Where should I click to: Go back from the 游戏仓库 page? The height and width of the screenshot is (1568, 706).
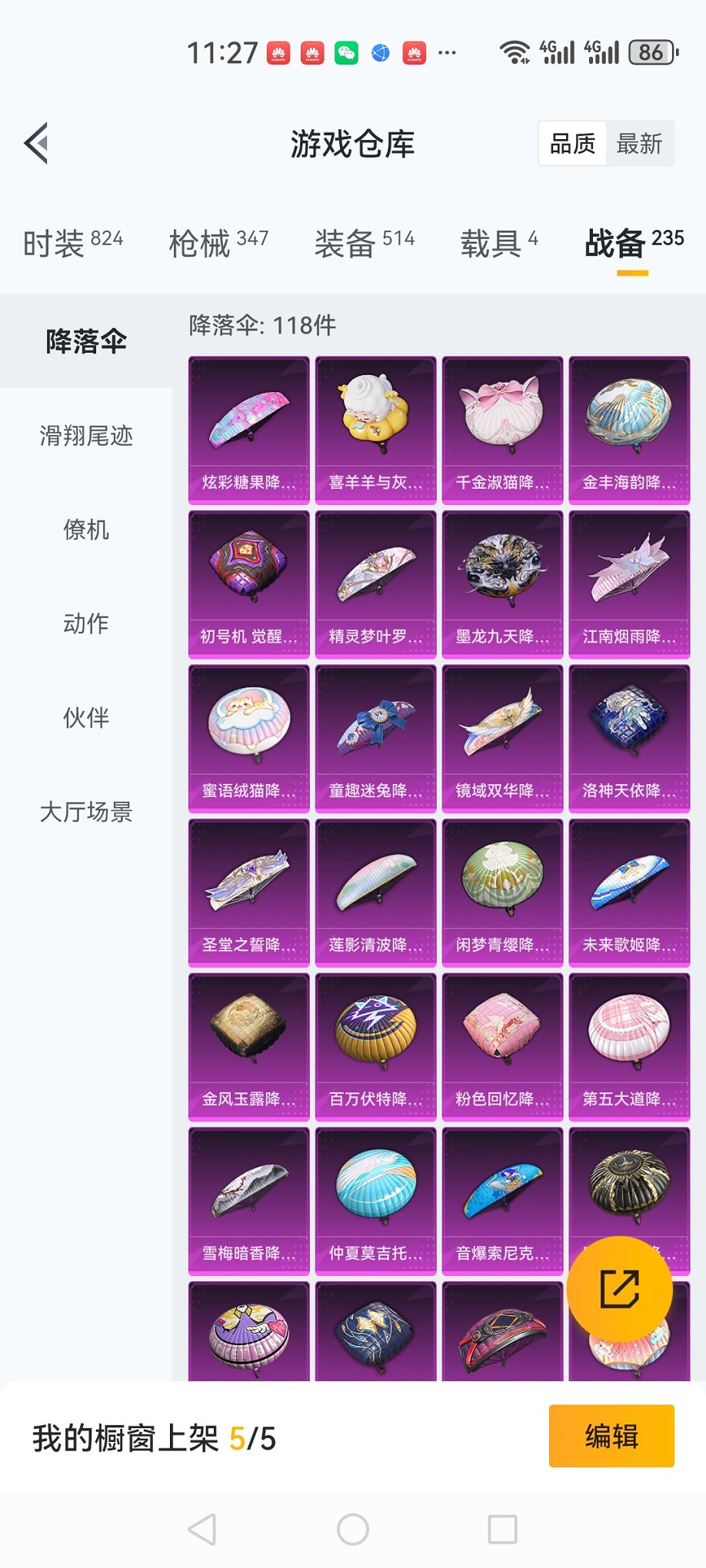click(x=36, y=143)
